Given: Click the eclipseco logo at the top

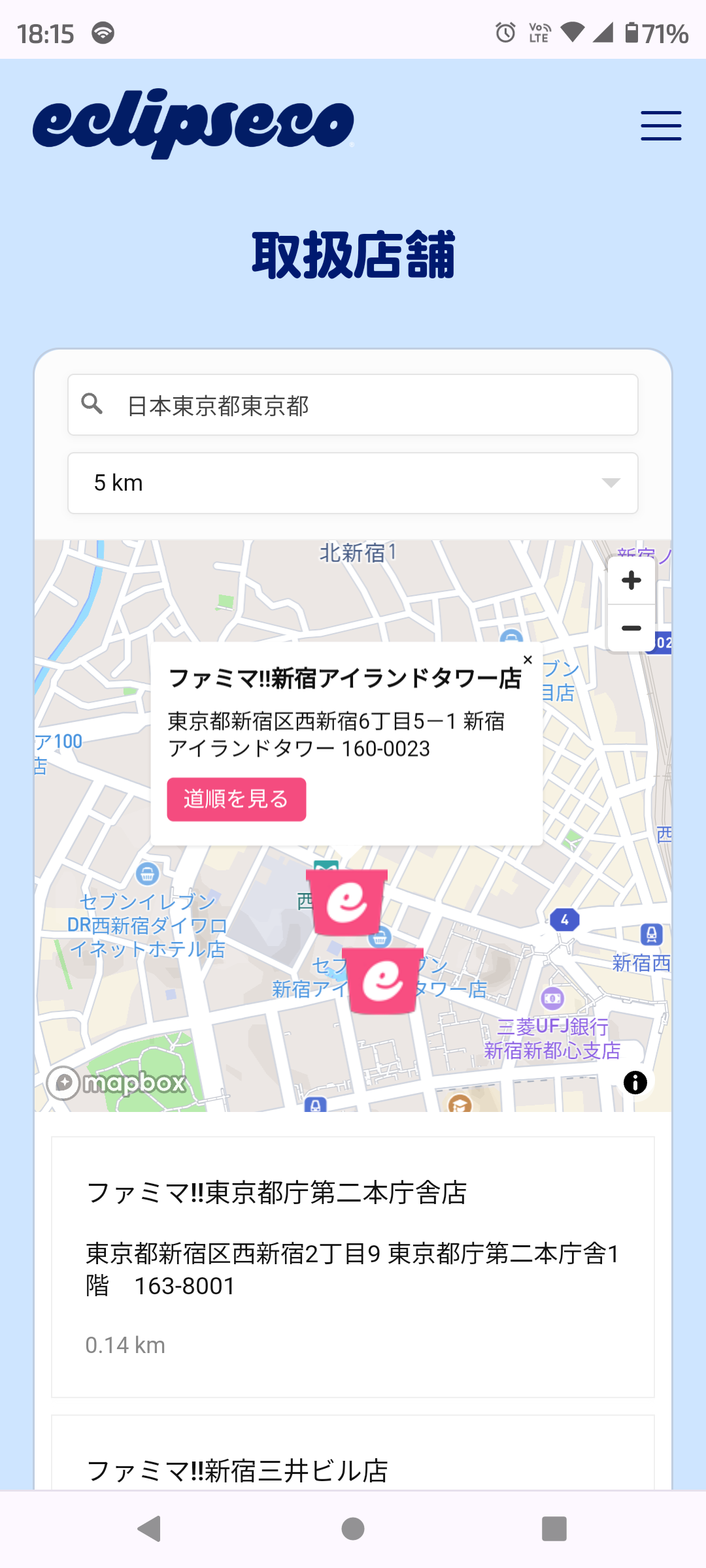Looking at the screenshot, I should 193,124.
